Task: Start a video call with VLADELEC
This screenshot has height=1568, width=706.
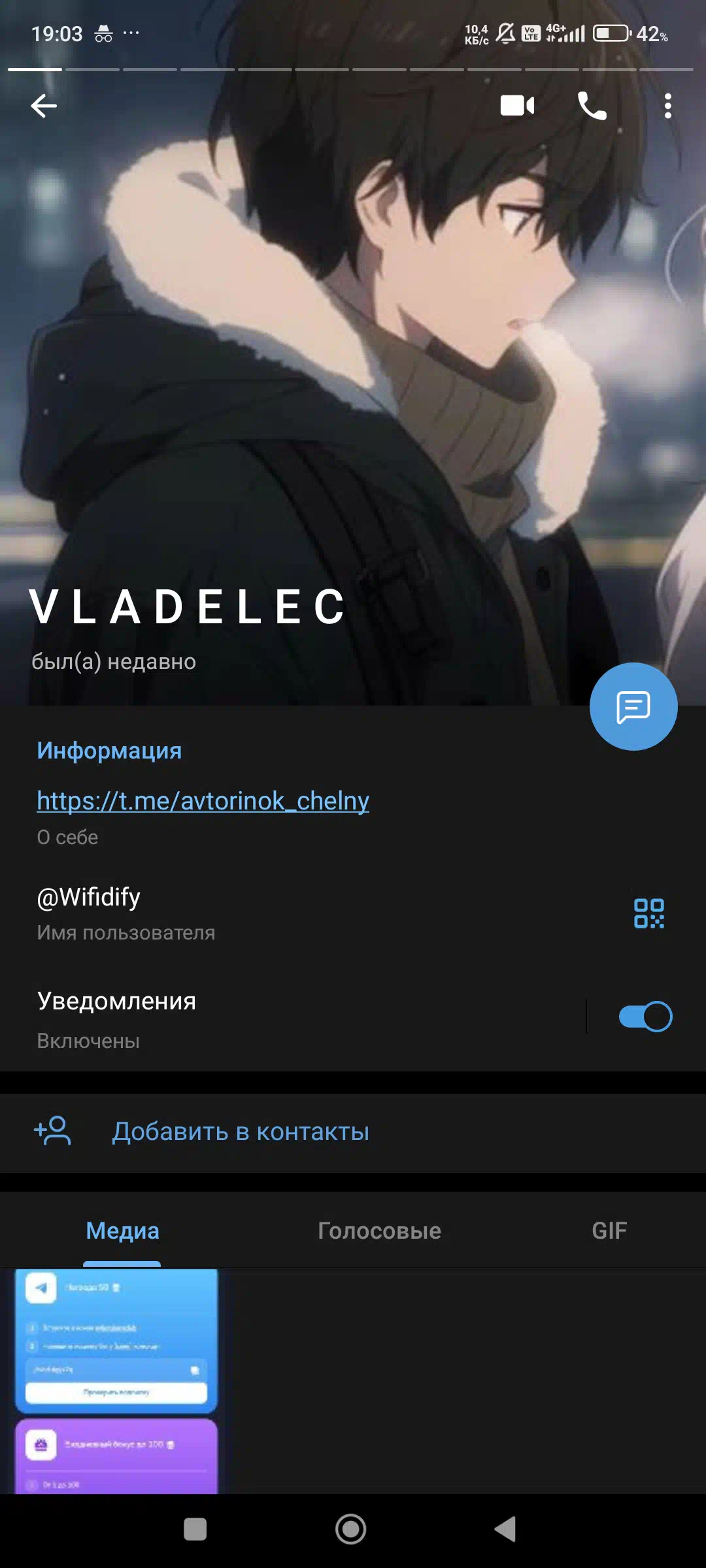Action: (x=517, y=106)
